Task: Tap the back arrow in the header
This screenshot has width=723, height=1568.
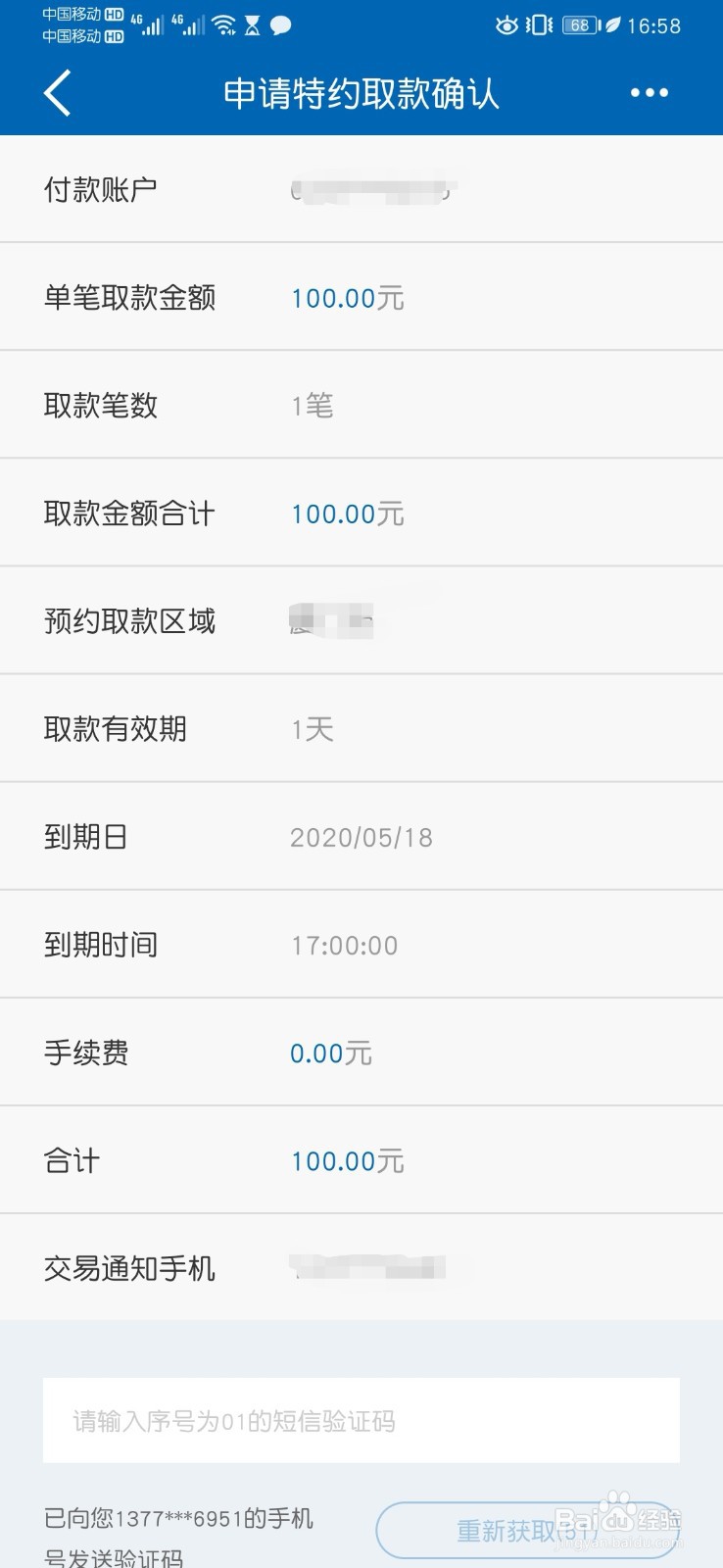Action: pos(56,93)
